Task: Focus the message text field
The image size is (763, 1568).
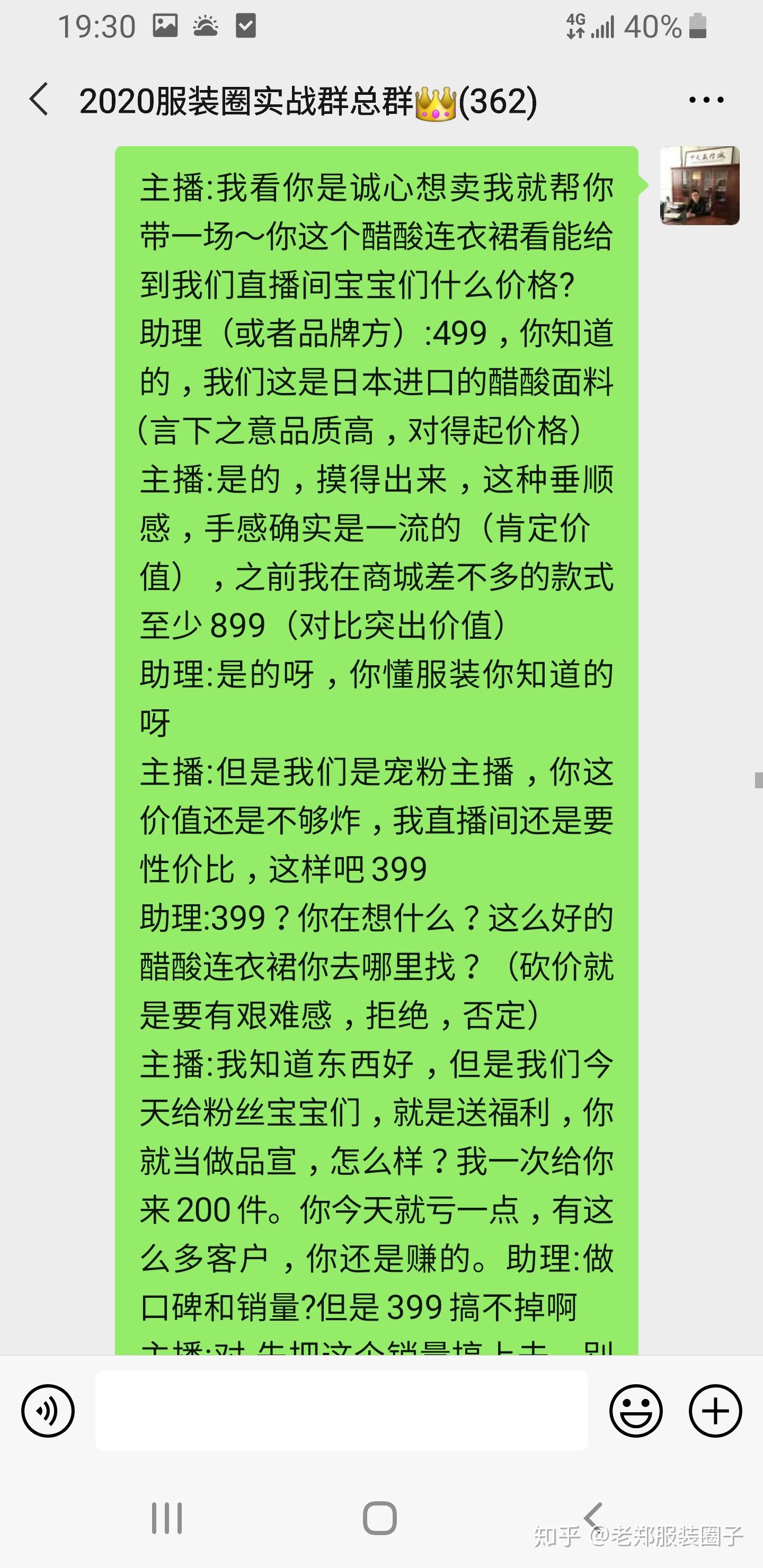Action: (342, 1410)
